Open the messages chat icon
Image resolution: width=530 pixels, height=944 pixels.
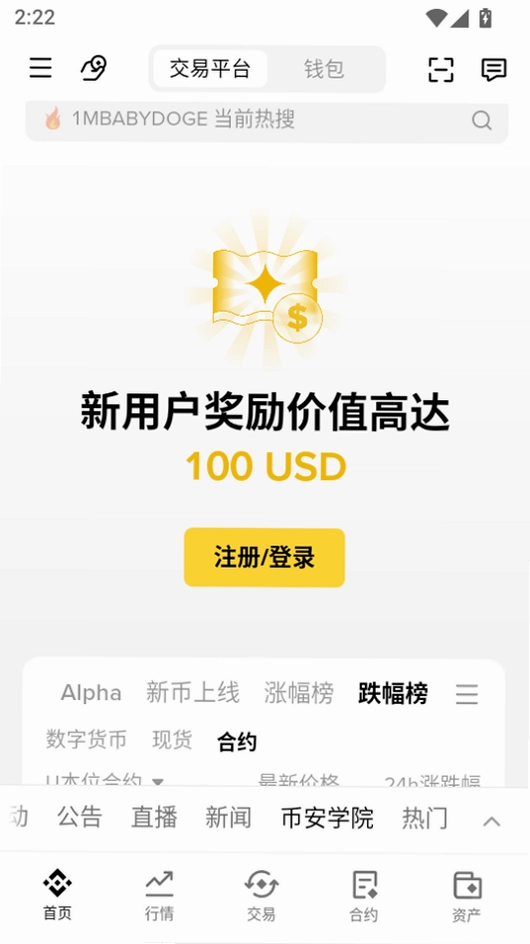494,70
